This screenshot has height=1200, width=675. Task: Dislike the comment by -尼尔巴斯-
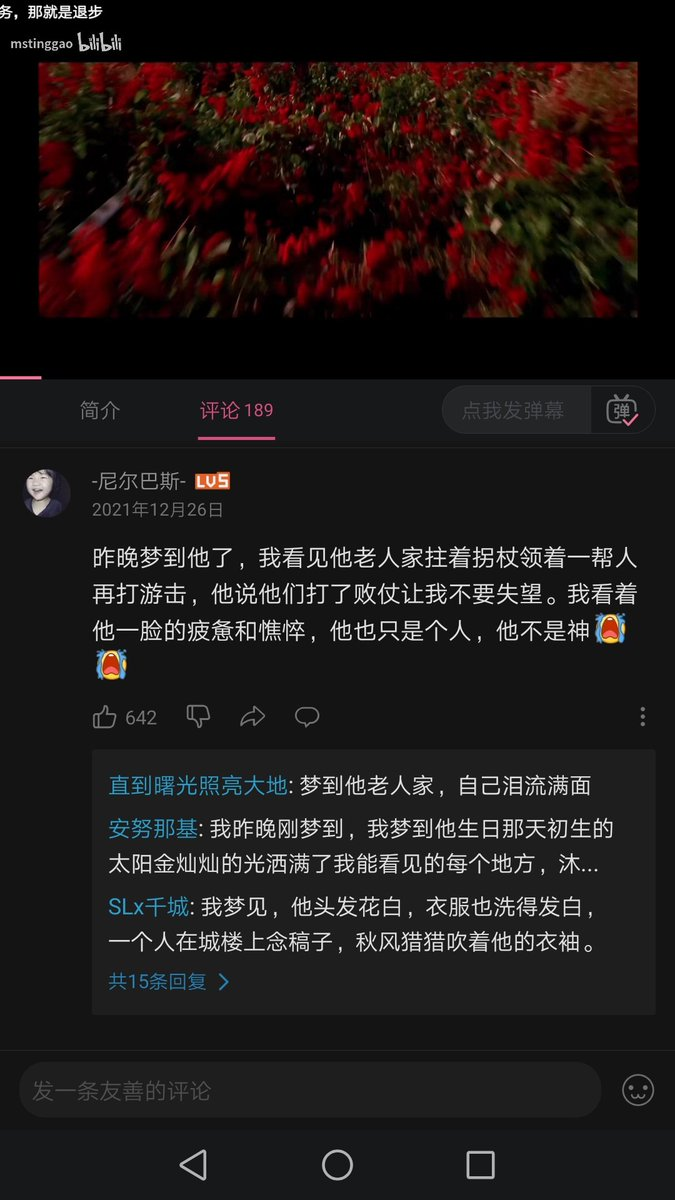[198, 716]
